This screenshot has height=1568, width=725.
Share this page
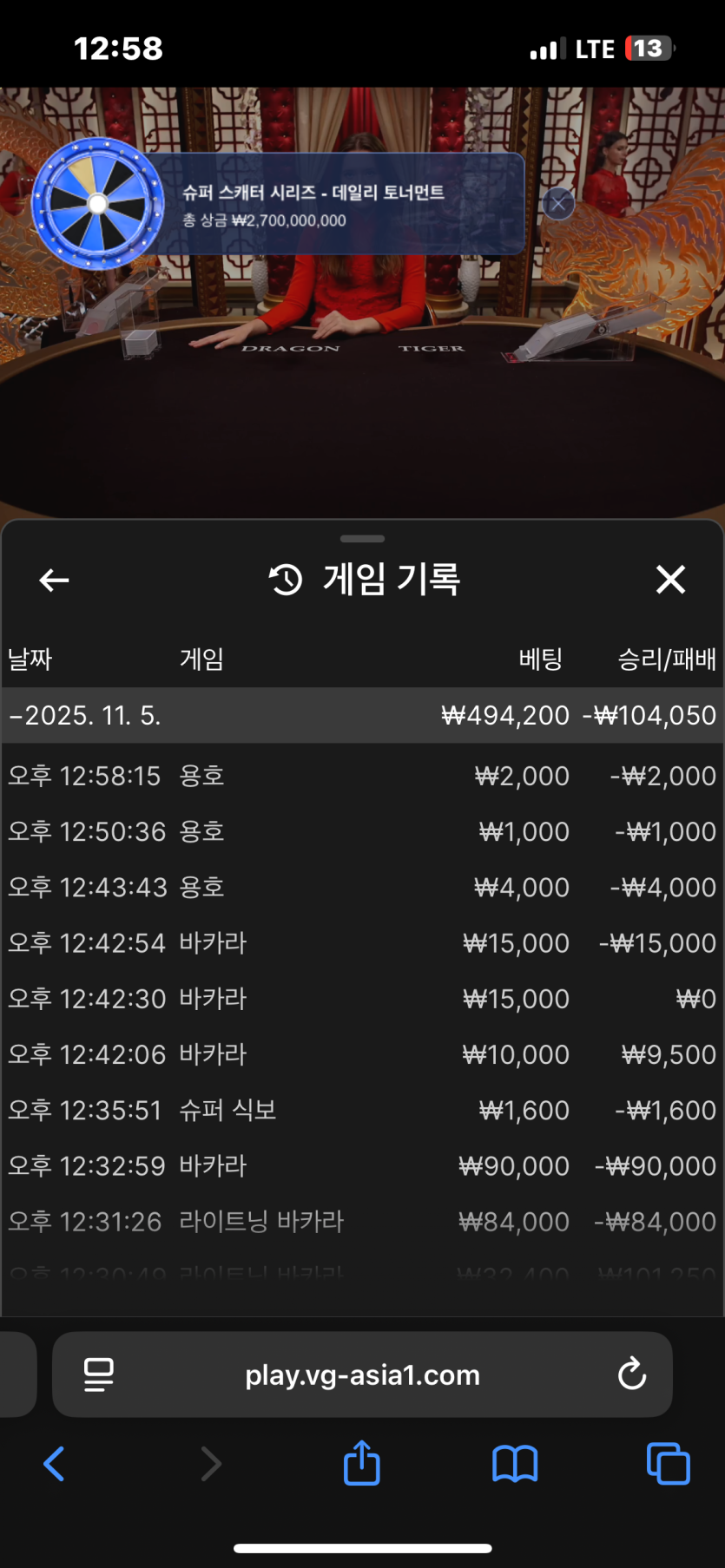click(361, 1464)
